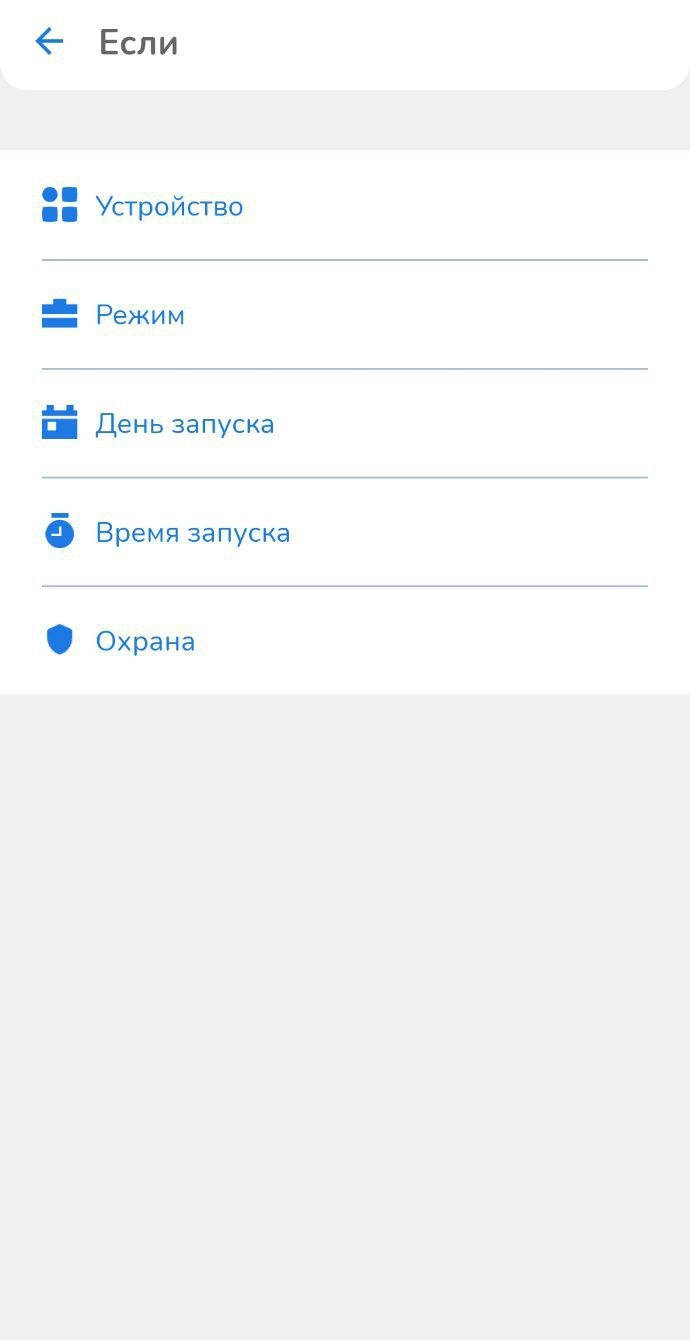Image resolution: width=690 pixels, height=1340 pixels.
Task: Select the Режим option
Action: (x=140, y=315)
